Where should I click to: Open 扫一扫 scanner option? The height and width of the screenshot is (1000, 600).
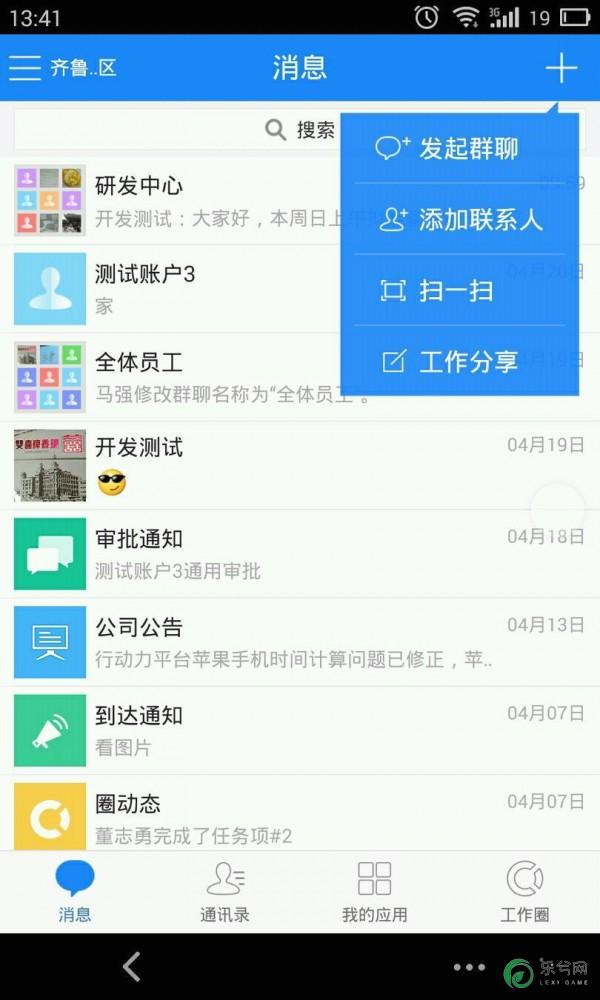pos(460,291)
